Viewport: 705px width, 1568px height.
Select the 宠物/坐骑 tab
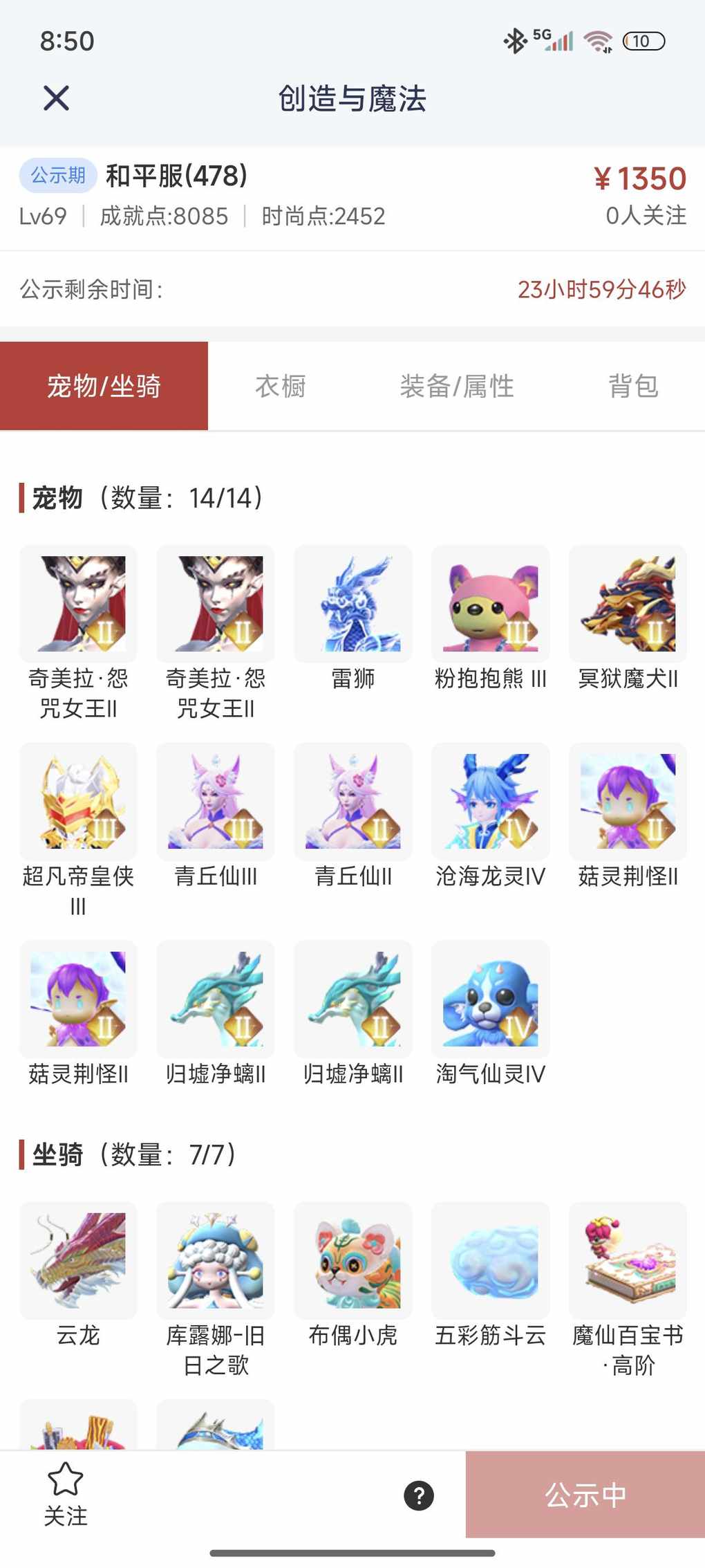[x=104, y=386]
